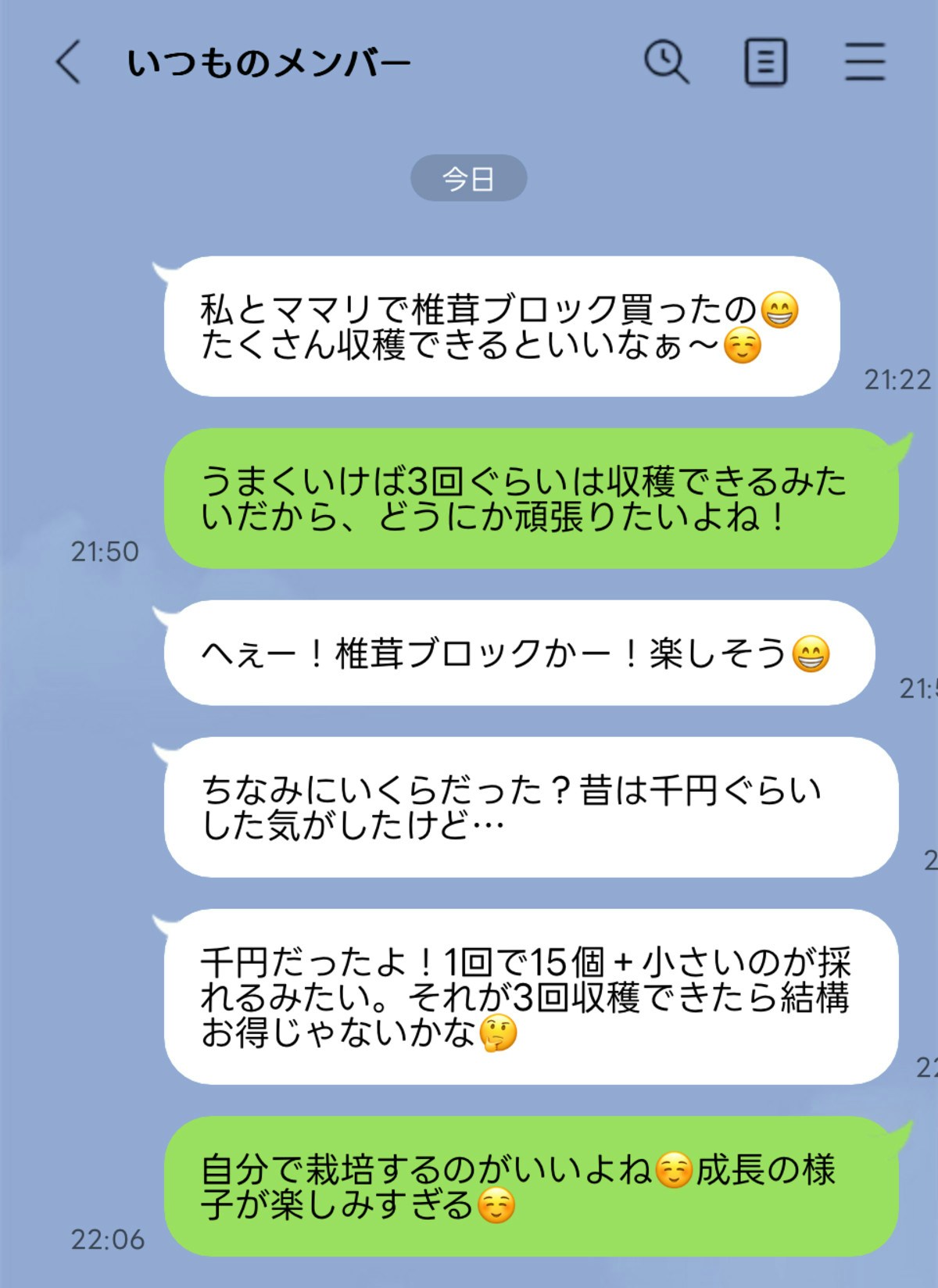The height and width of the screenshot is (1288, 938).
Task: Search messages in this chat
Action: coord(666,62)
